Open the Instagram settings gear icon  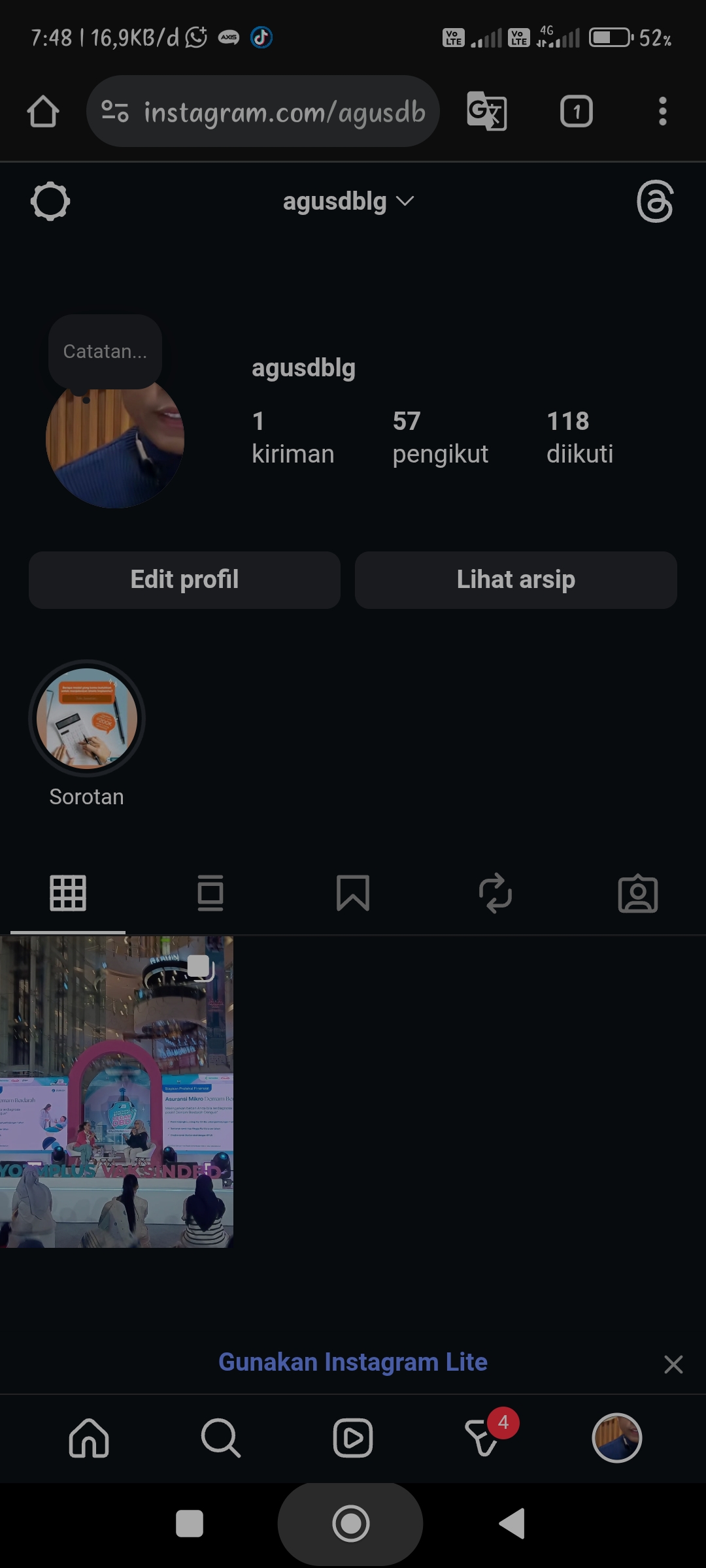tap(50, 202)
